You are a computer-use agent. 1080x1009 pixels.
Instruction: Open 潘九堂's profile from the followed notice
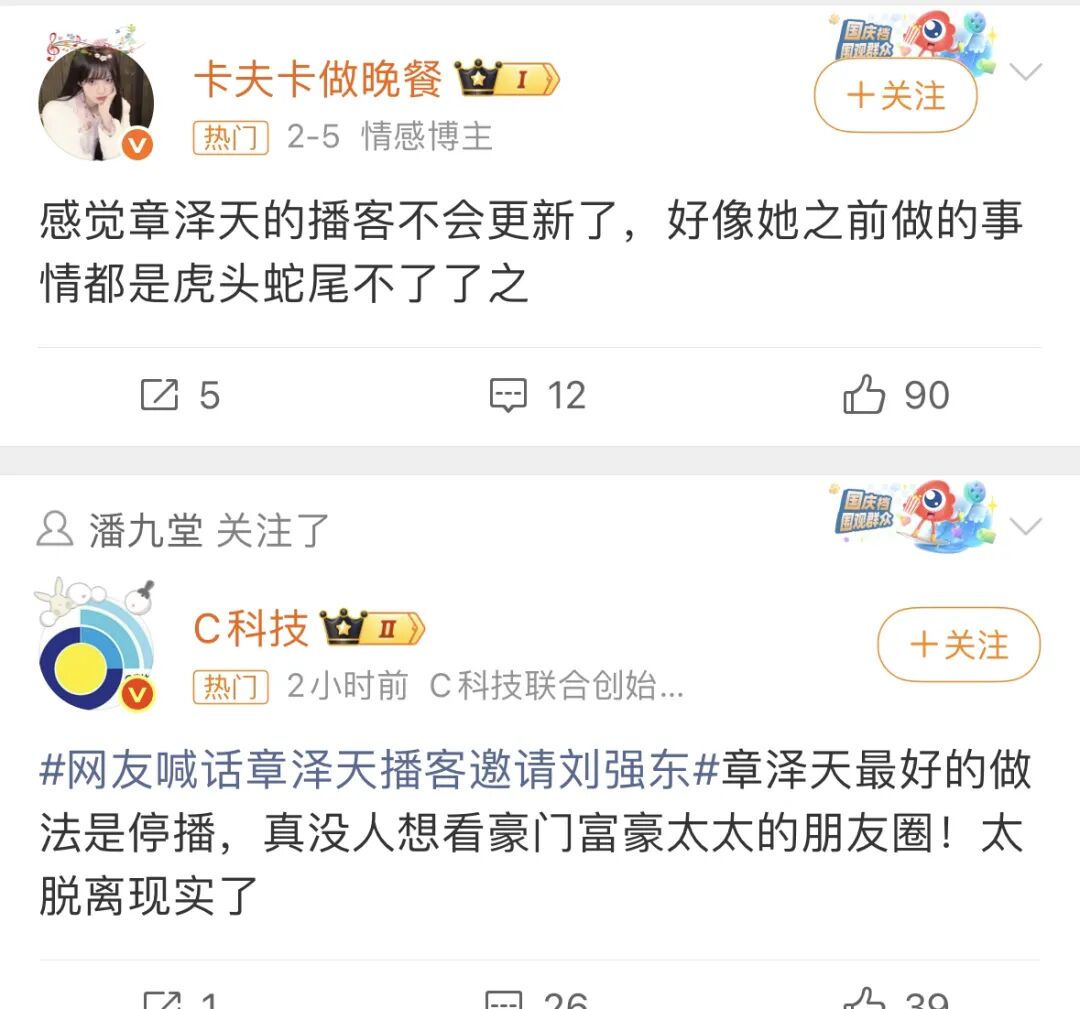pos(146,531)
